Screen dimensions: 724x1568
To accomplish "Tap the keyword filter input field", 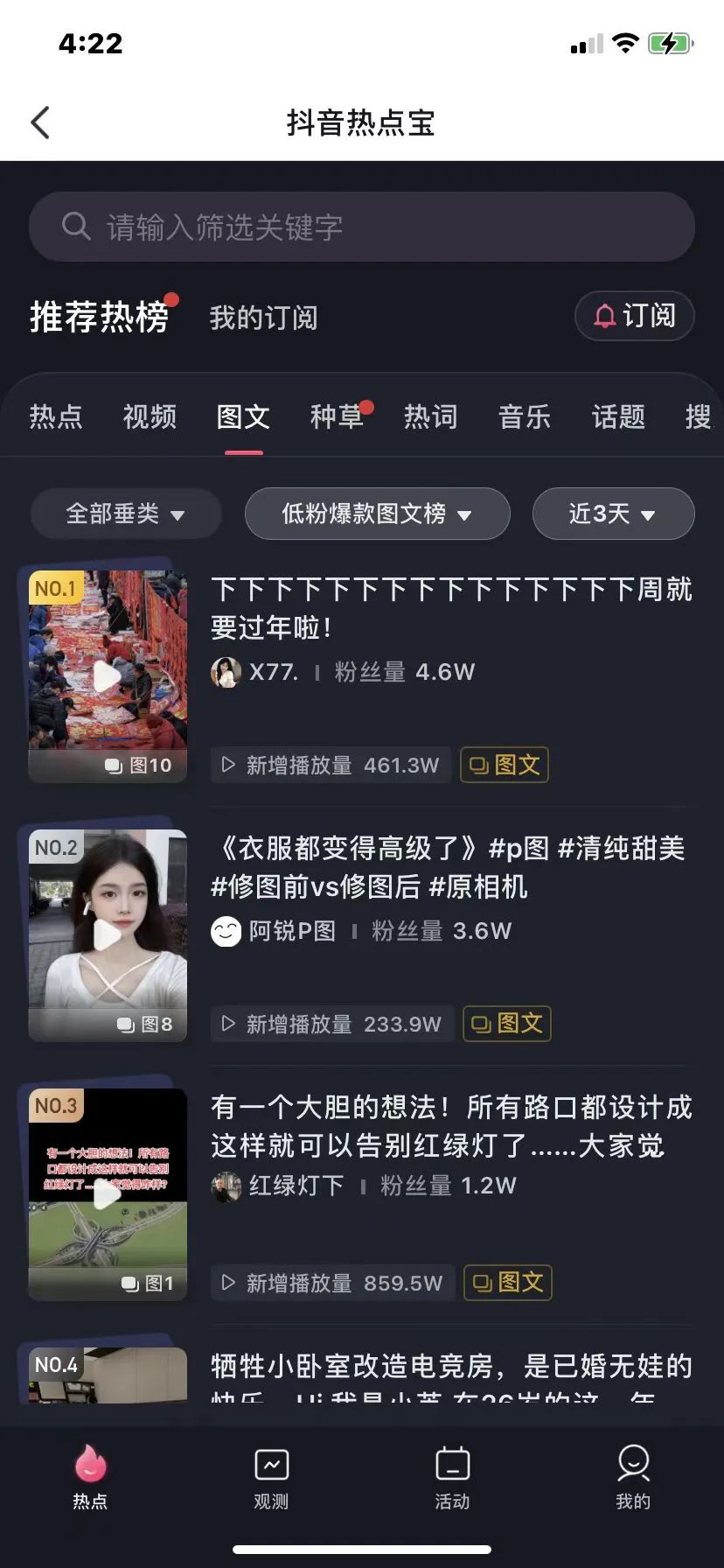I will click(361, 227).
